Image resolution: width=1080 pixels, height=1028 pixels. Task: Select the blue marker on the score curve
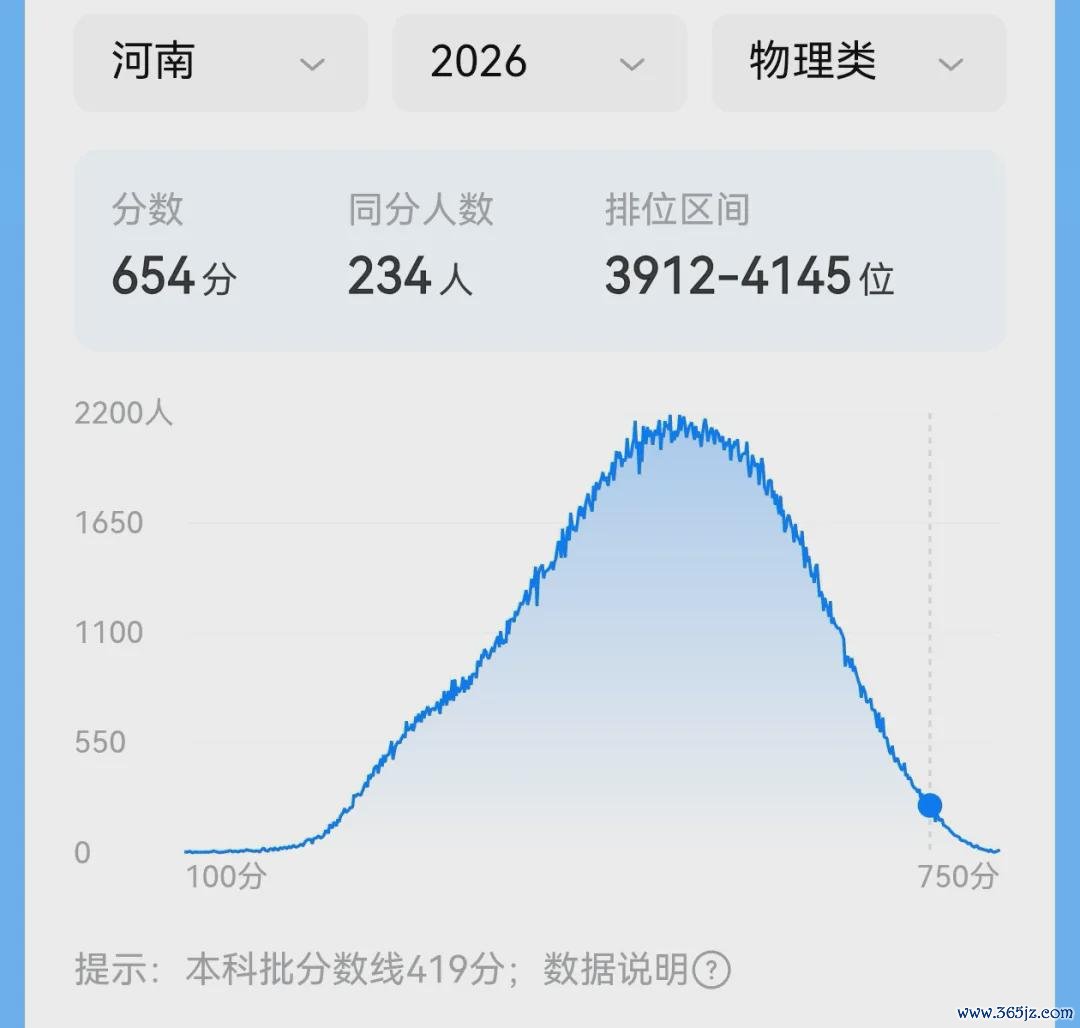click(930, 805)
